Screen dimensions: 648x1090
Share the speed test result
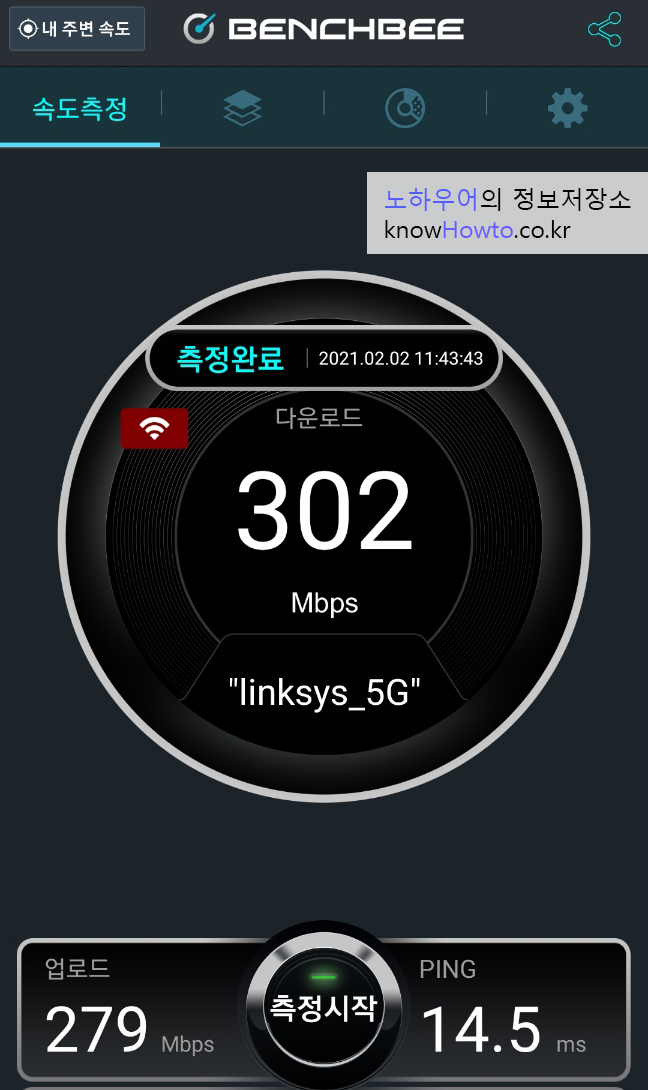click(604, 29)
